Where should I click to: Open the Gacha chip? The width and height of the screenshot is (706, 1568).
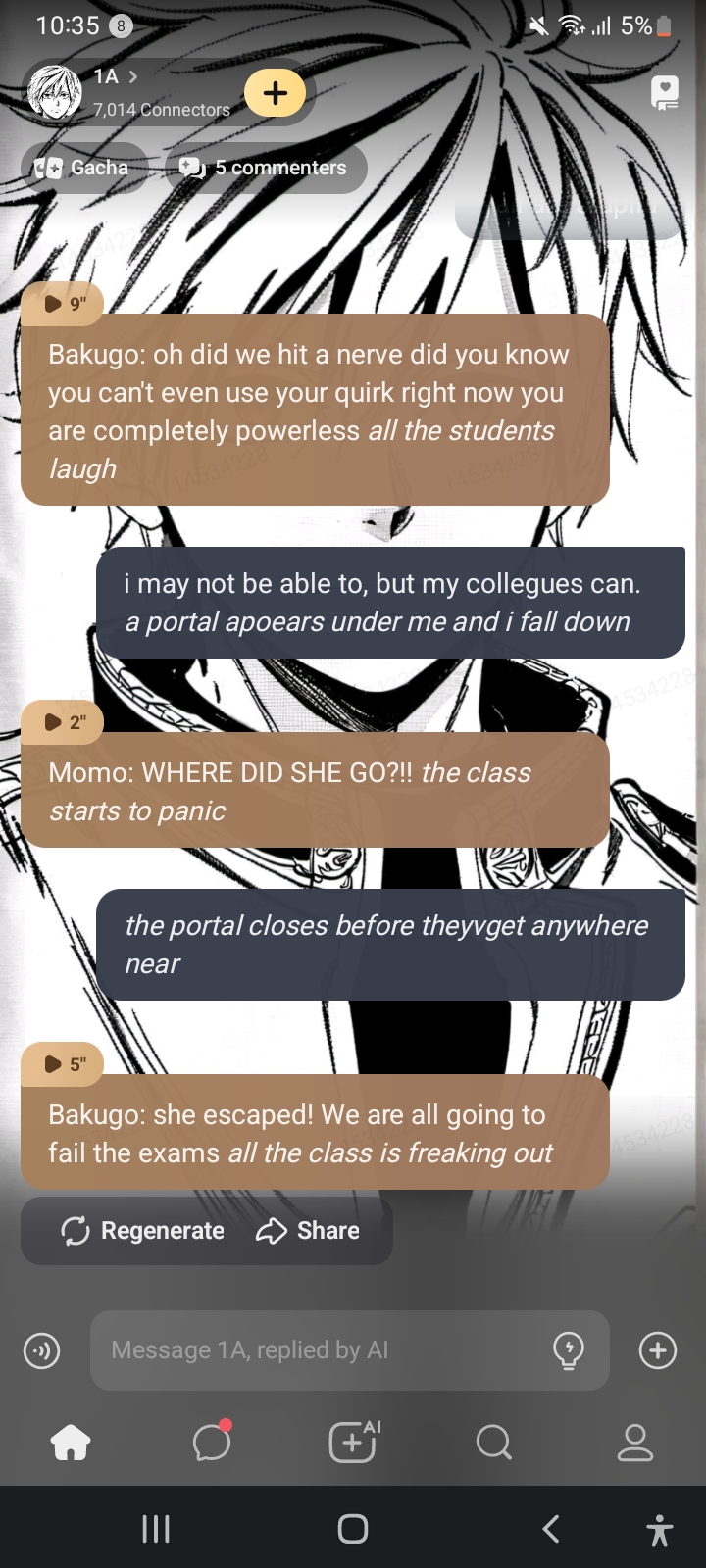point(83,168)
